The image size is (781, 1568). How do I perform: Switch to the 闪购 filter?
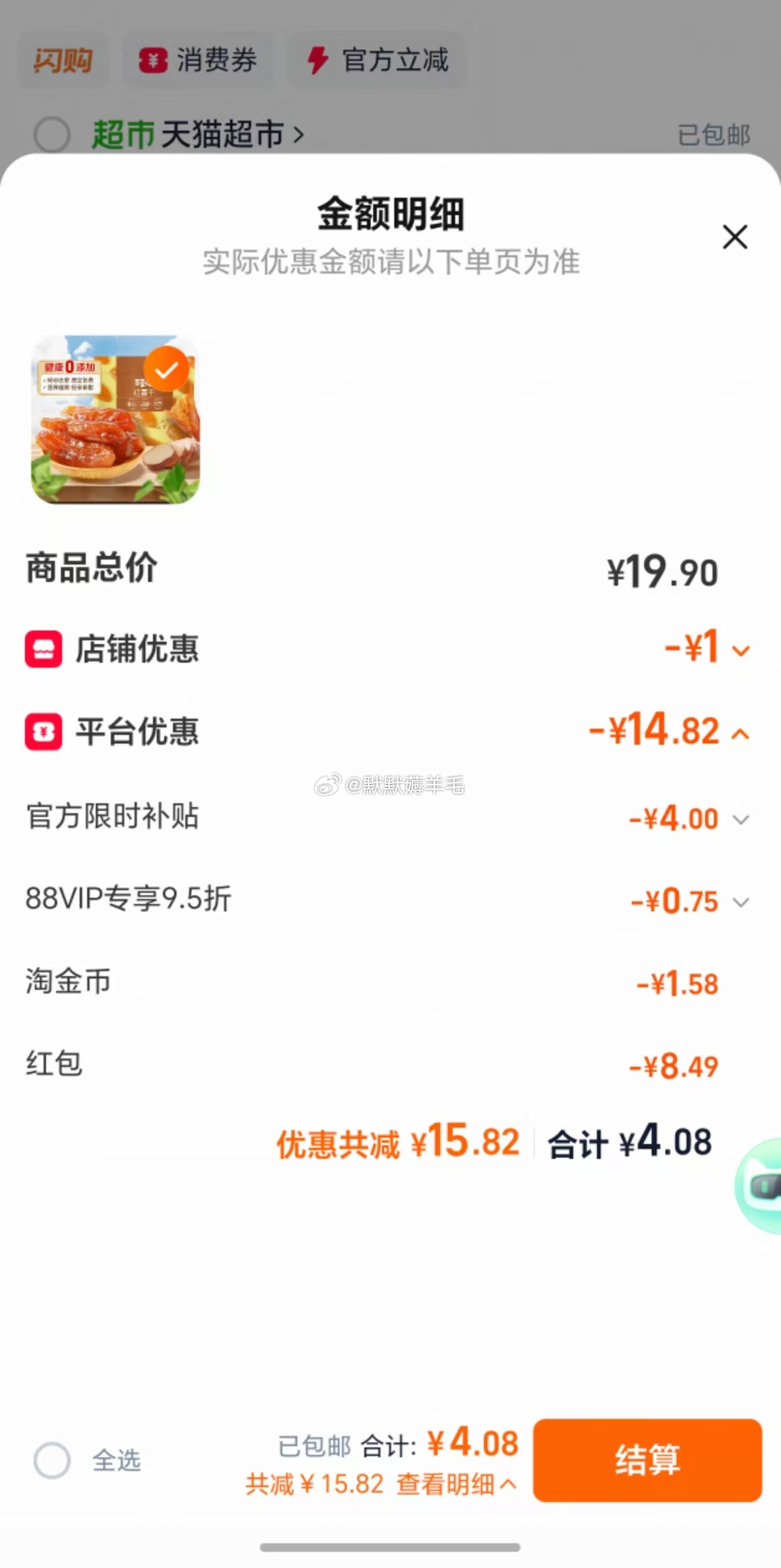63,60
